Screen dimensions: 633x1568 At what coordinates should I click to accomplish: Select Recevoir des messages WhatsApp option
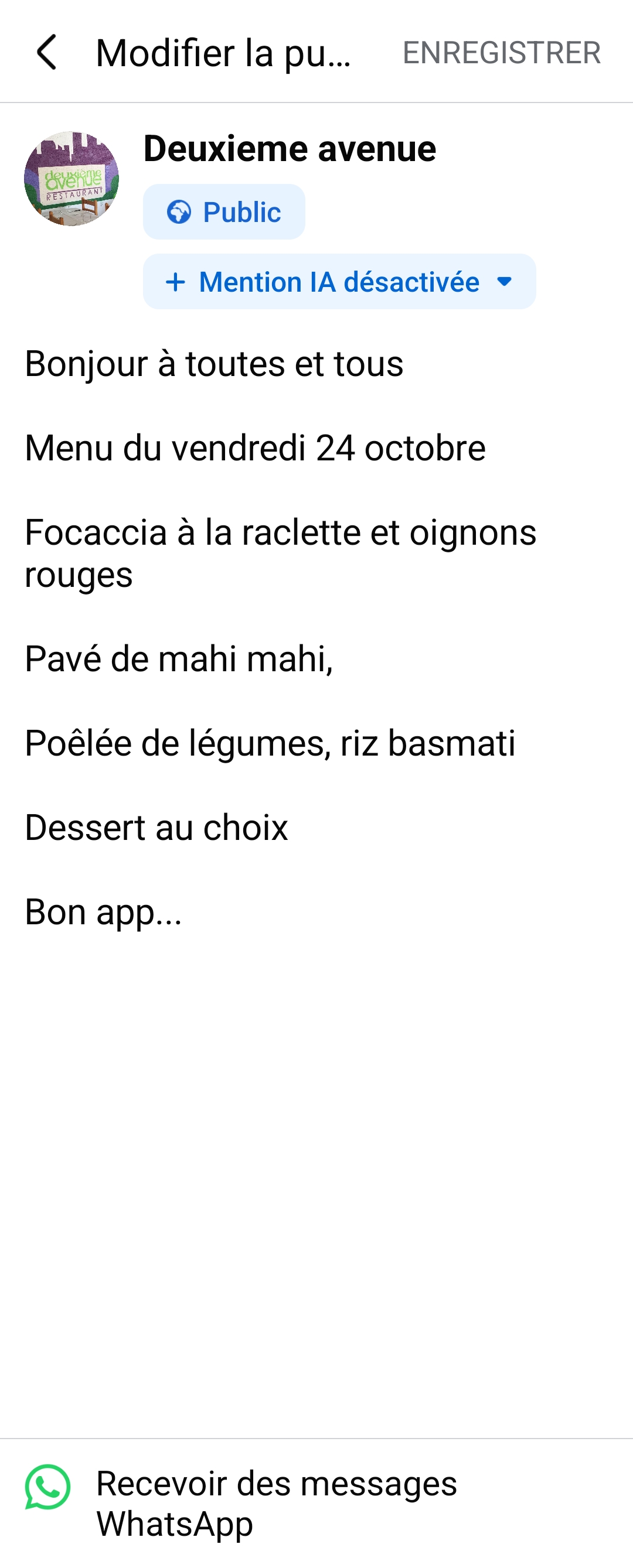coord(316,1504)
